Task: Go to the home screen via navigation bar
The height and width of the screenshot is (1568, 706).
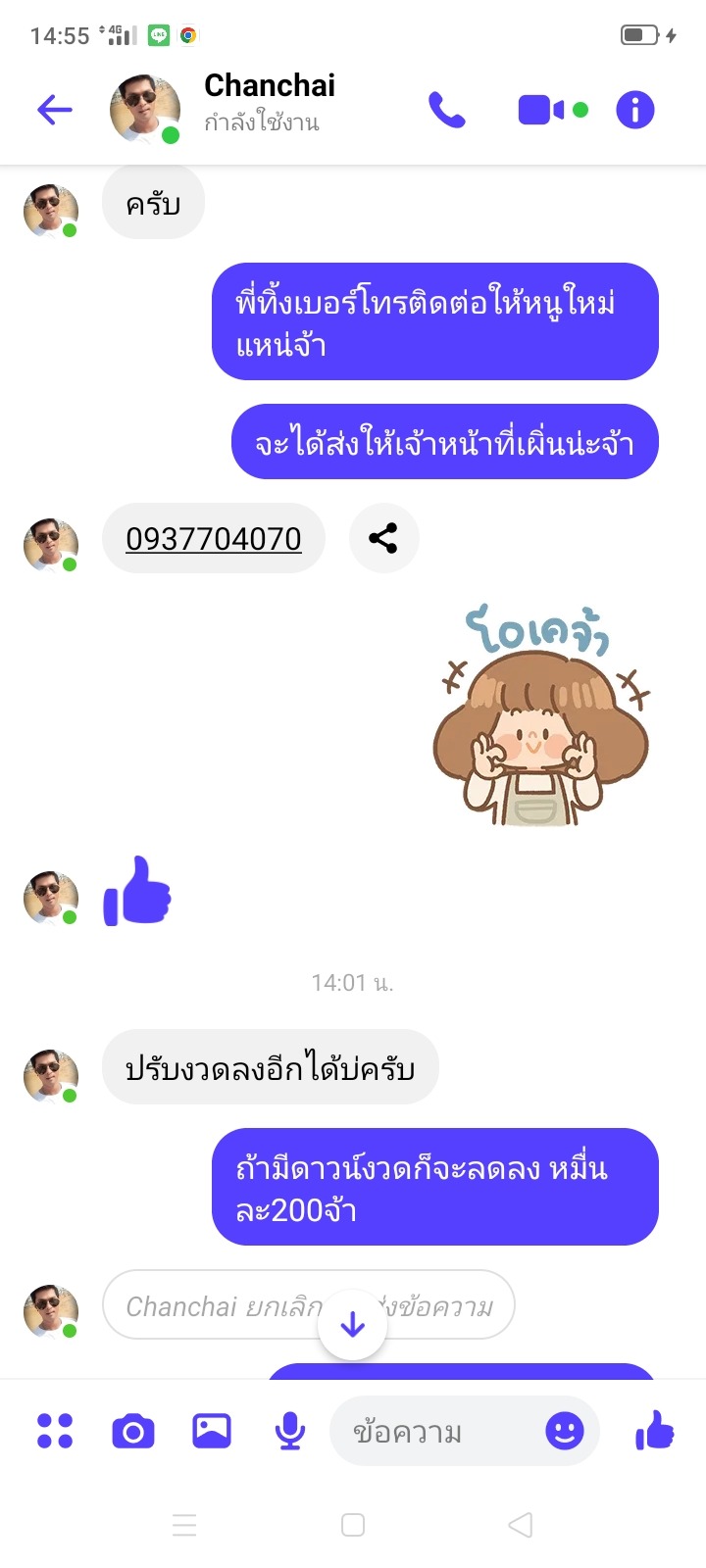Action: click(x=353, y=1525)
